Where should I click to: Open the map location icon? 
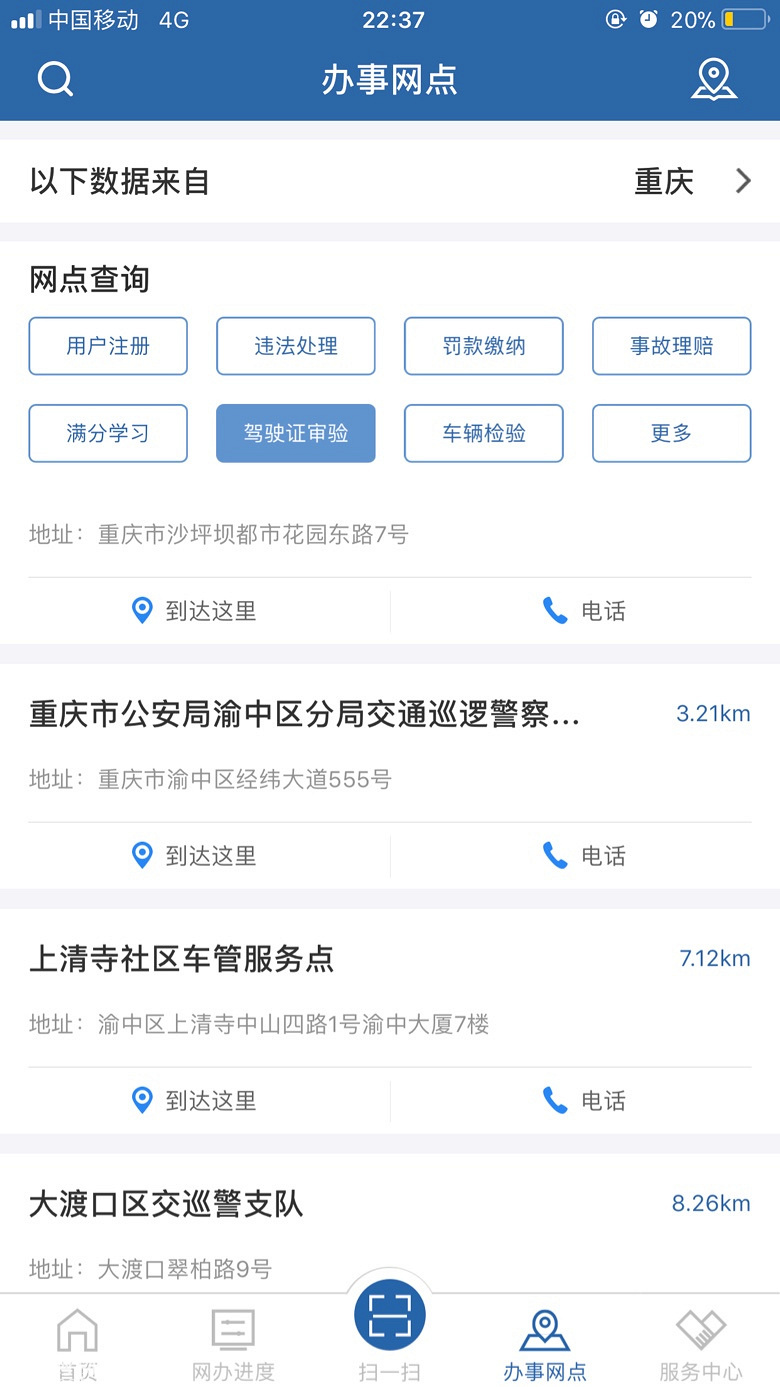coord(713,79)
